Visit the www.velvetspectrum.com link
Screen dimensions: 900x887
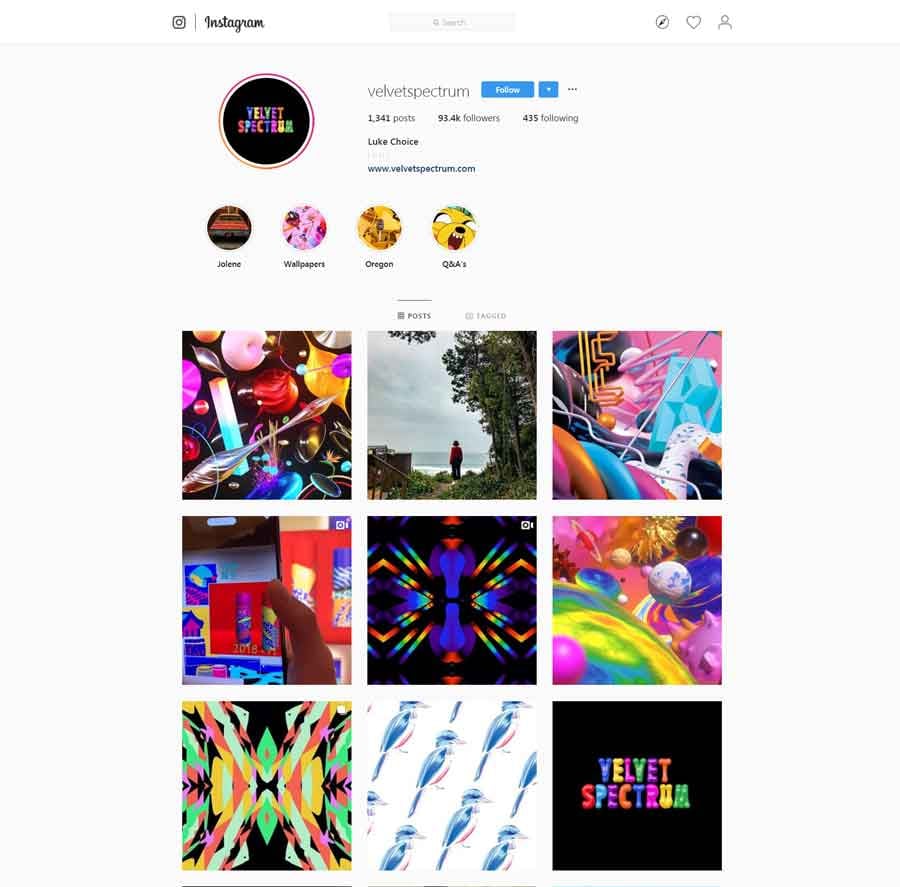(x=421, y=169)
